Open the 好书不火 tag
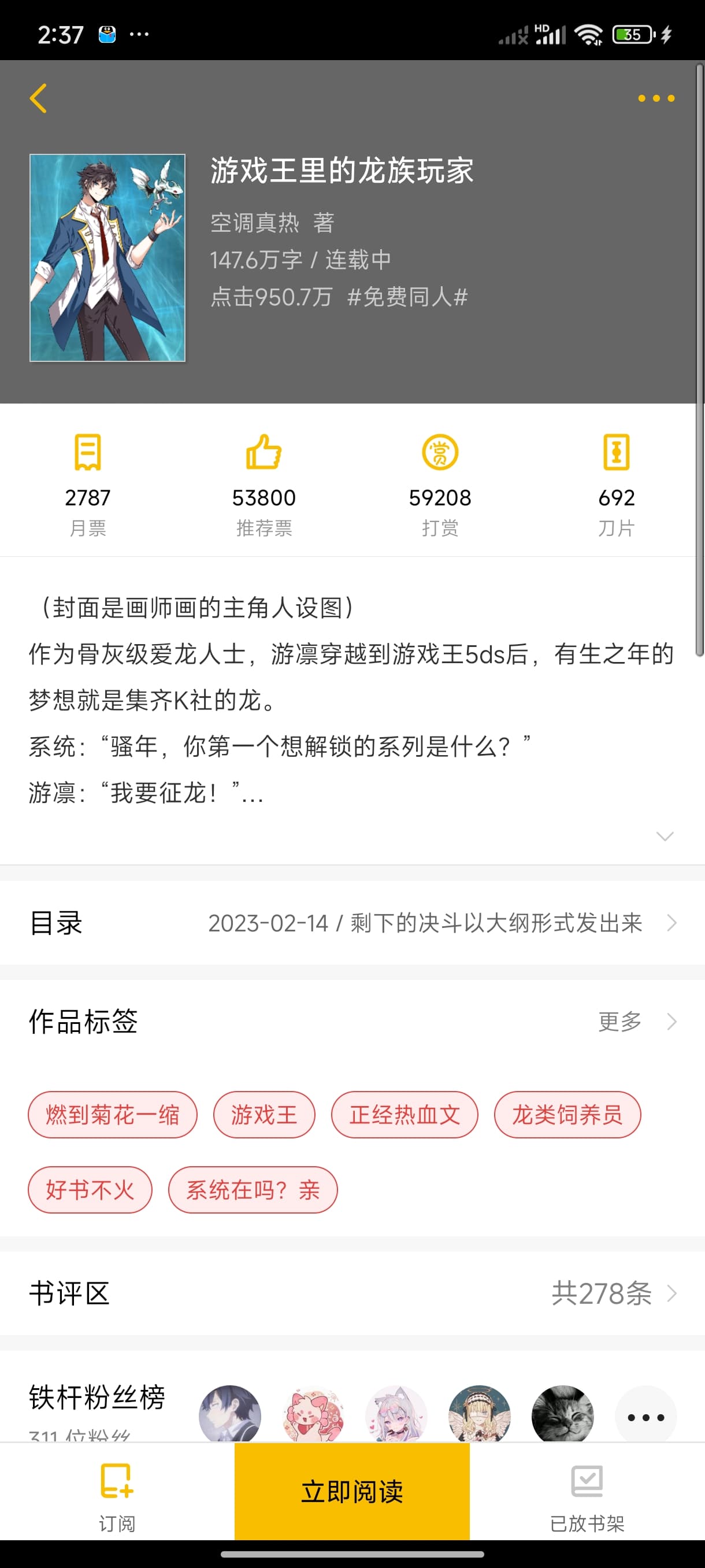 click(90, 1189)
